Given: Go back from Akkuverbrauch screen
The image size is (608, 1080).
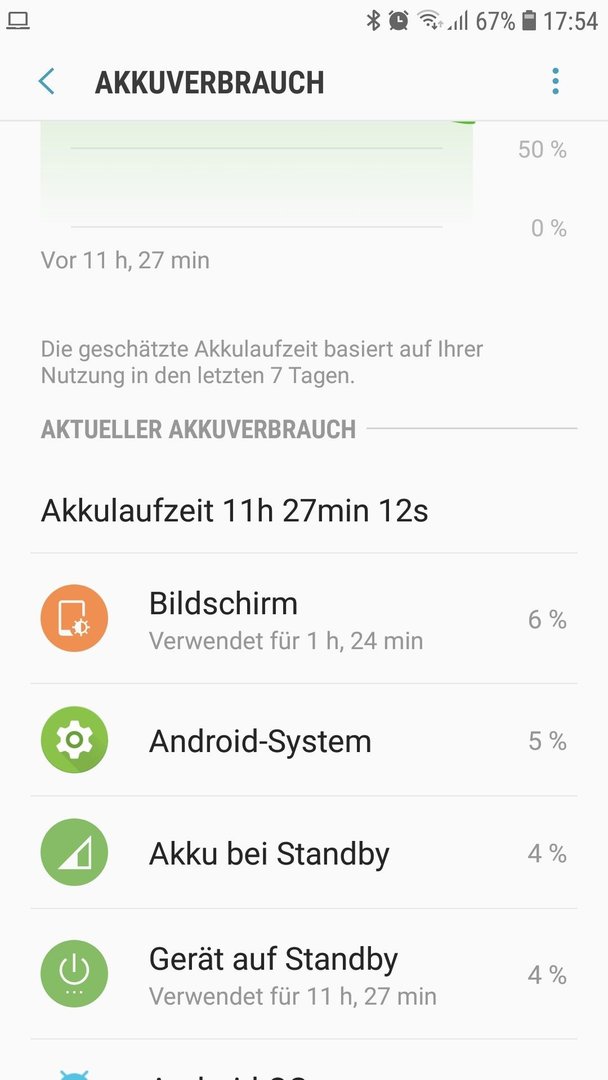Looking at the screenshot, I should pos(46,81).
